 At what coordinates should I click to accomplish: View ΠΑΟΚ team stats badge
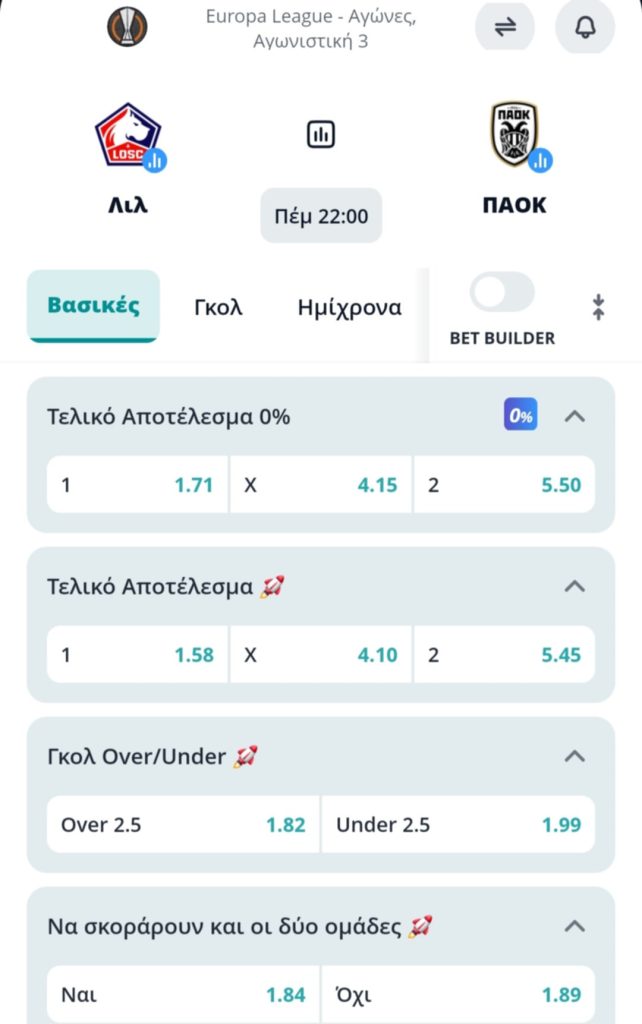[x=541, y=160]
